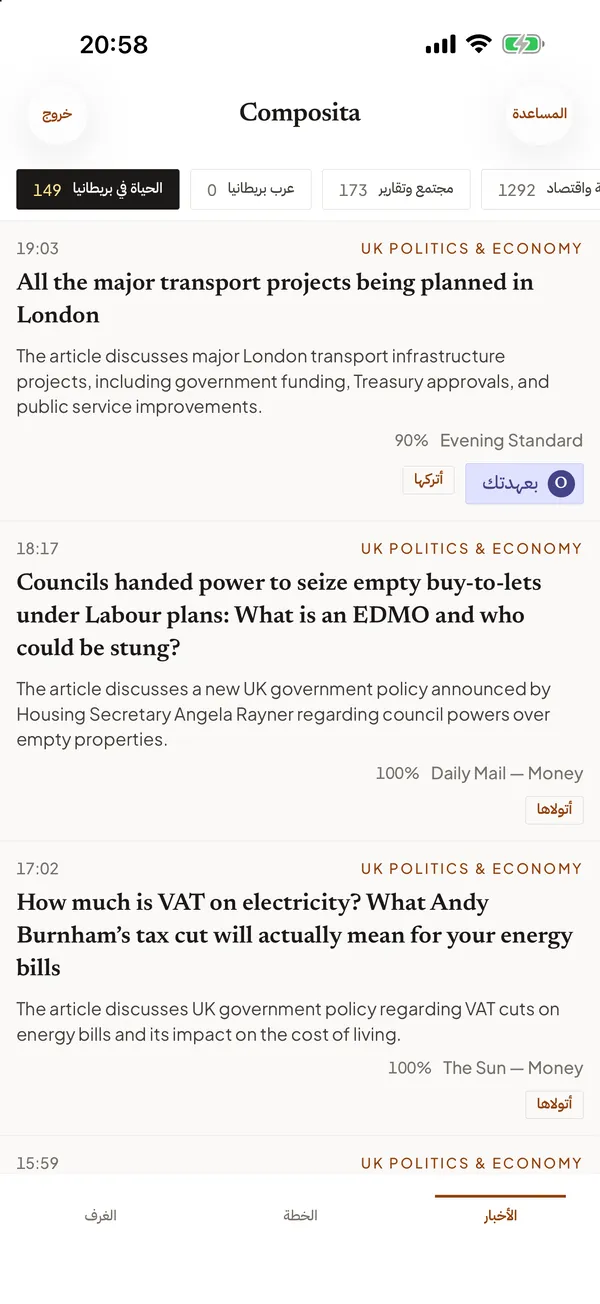The height and width of the screenshot is (1304, 600).
Task: Go to the الأخبار bottom tab
Action: point(500,1216)
